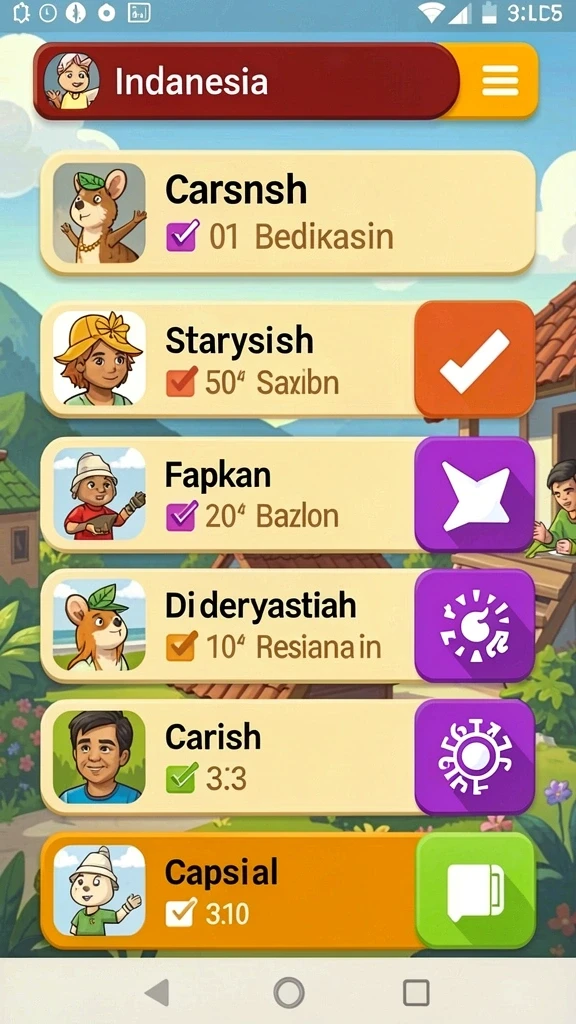
Task: Tap the system home button
Action: click(289, 993)
